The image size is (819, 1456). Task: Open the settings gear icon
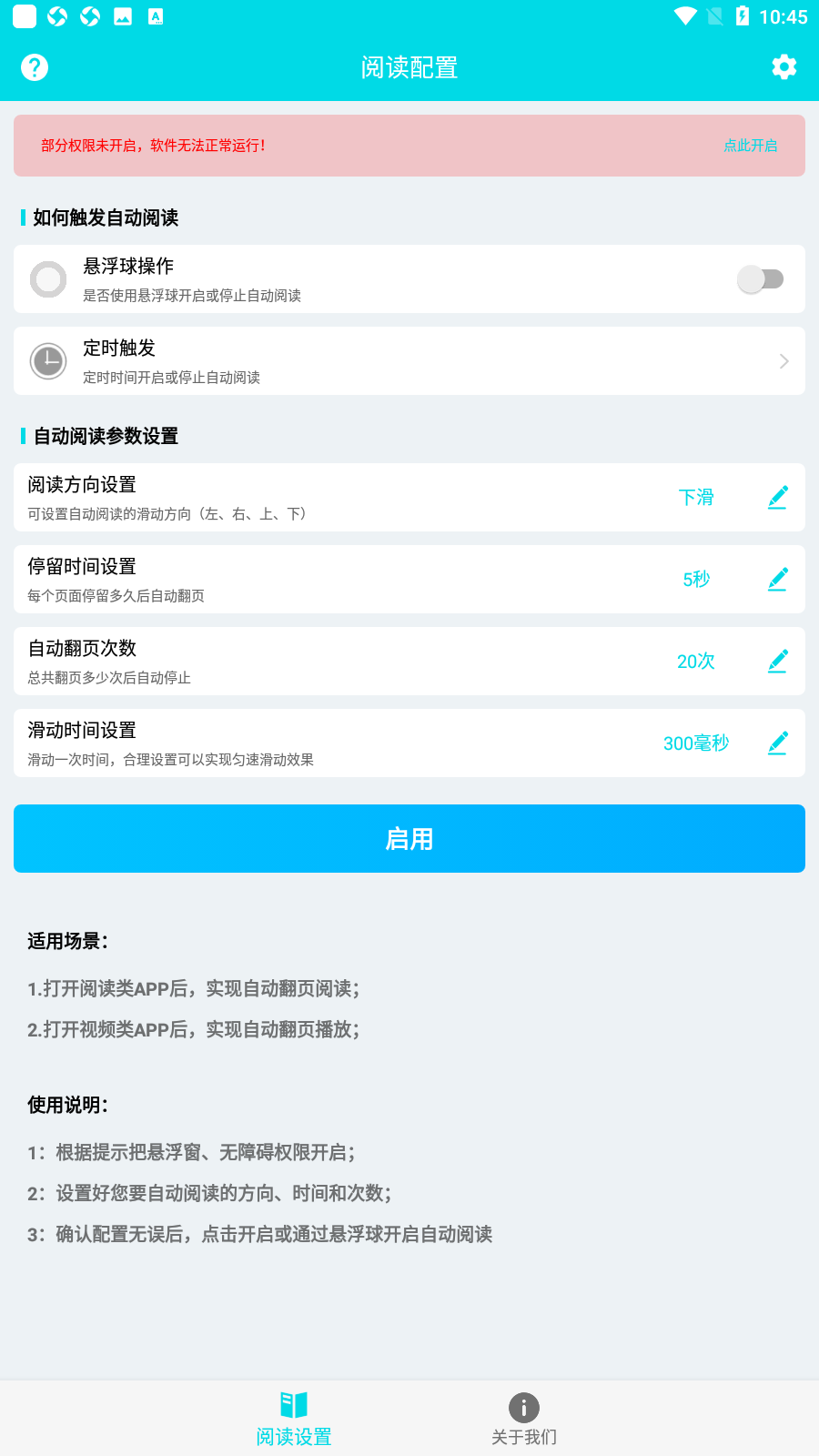coord(784,67)
